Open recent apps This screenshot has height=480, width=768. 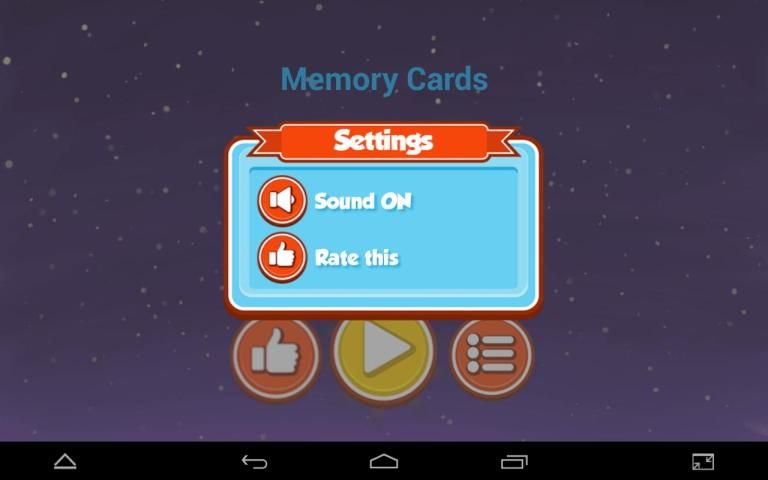513,461
